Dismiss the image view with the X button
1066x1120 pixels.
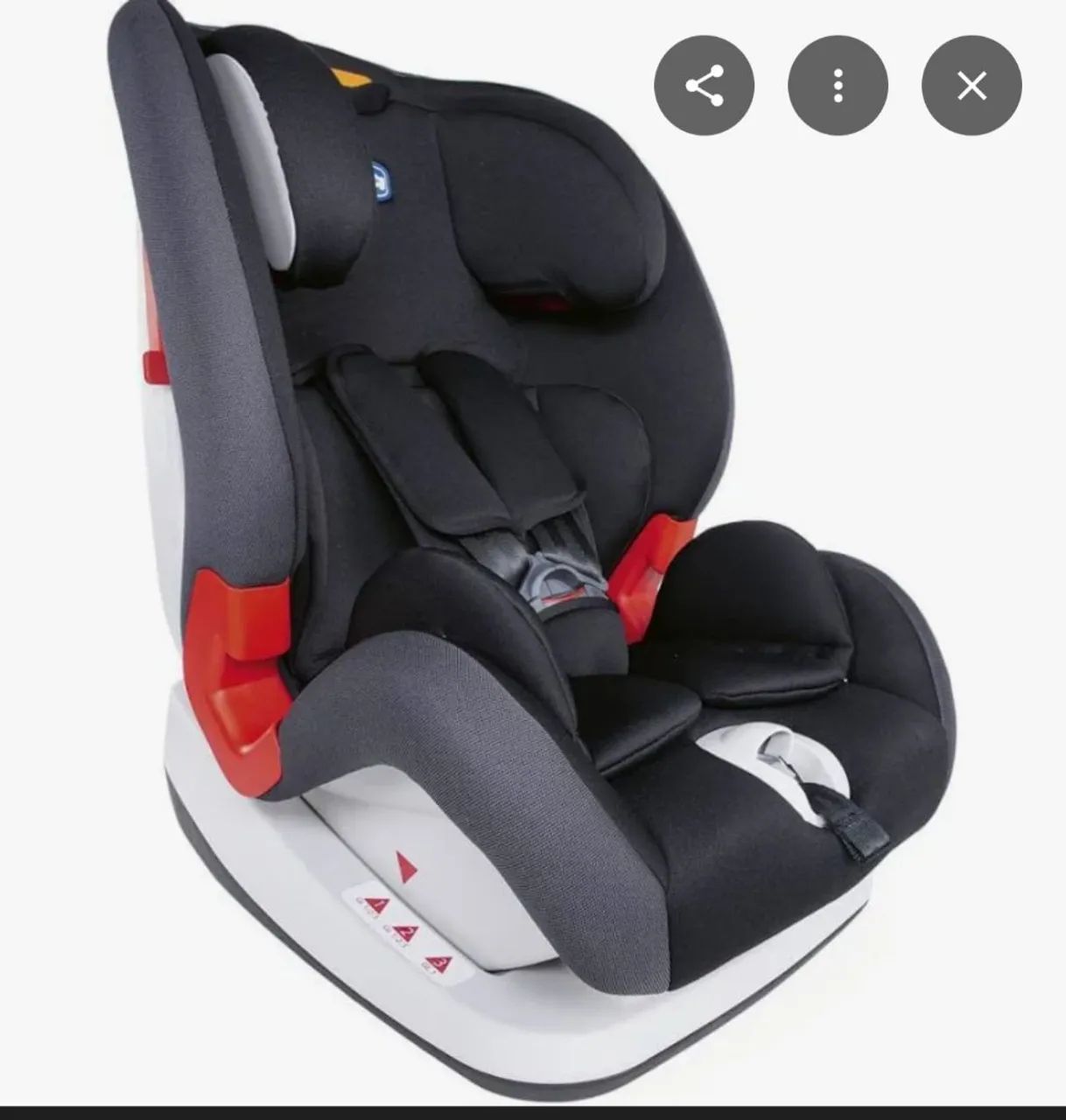pos(971,83)
